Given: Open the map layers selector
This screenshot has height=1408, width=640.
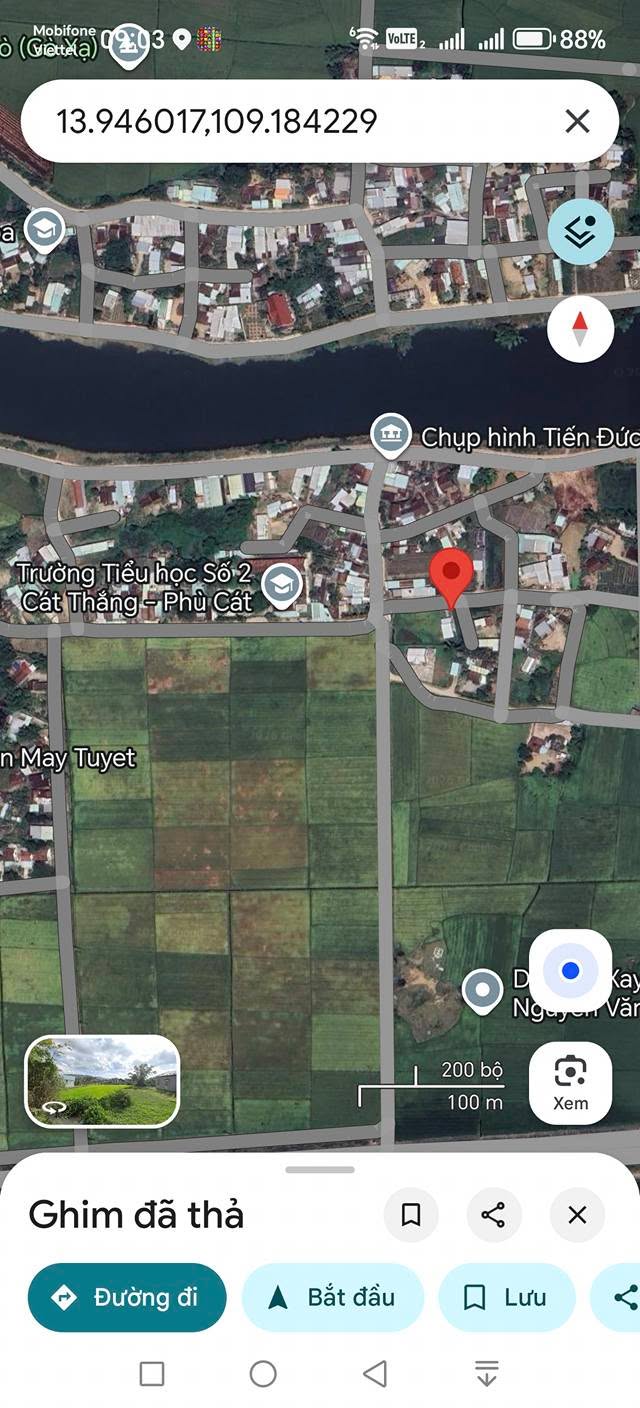Looking at the screenshot, I should point(580,232).
